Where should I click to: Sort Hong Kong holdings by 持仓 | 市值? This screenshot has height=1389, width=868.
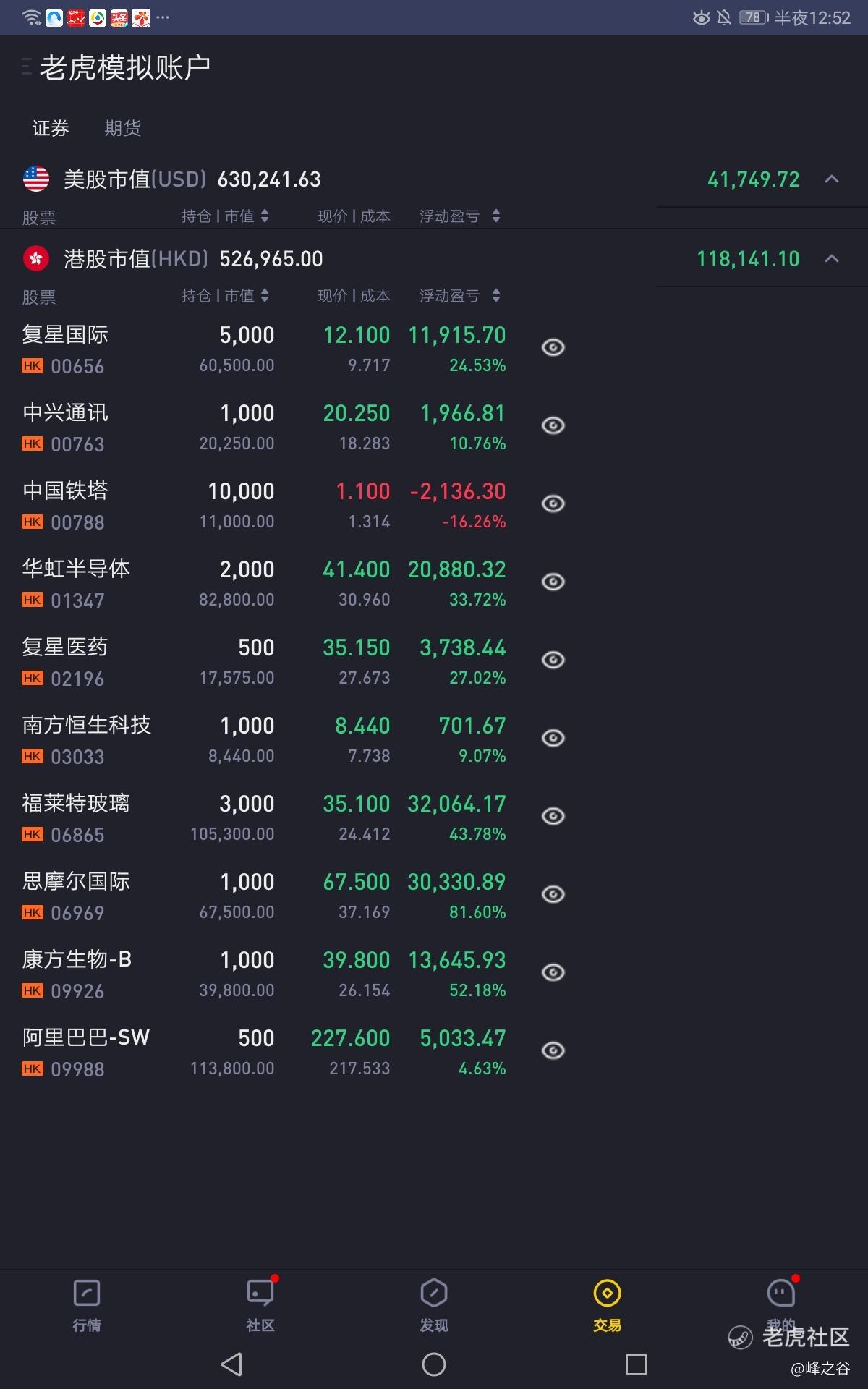(x=225, y=296)
